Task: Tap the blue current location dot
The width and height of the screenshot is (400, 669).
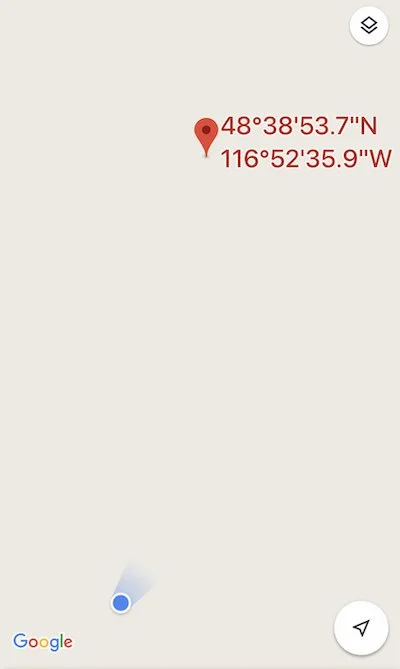Action: (121, 603)
